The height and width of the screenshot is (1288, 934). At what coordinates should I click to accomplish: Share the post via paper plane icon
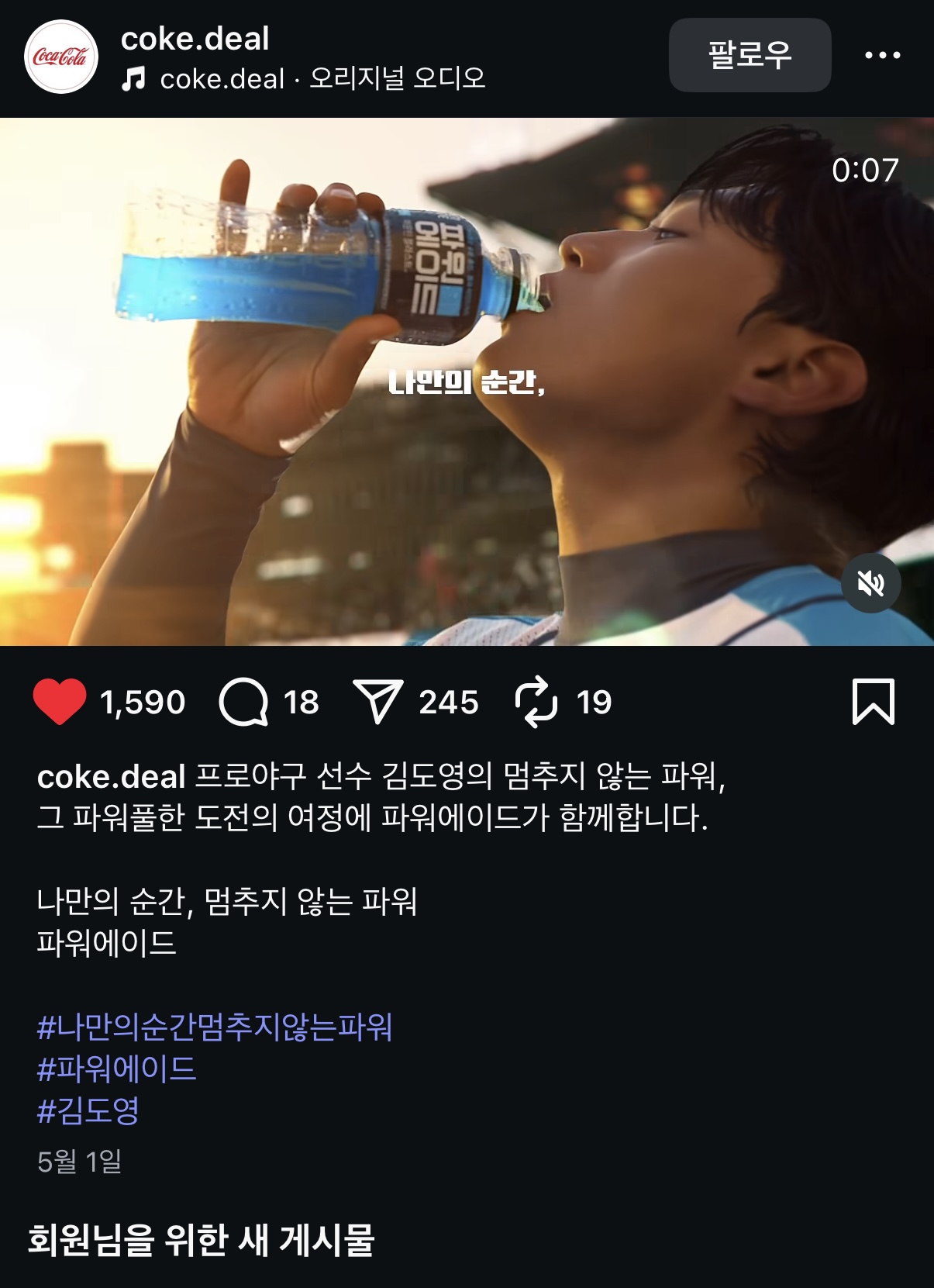click(x=377, y=702)
